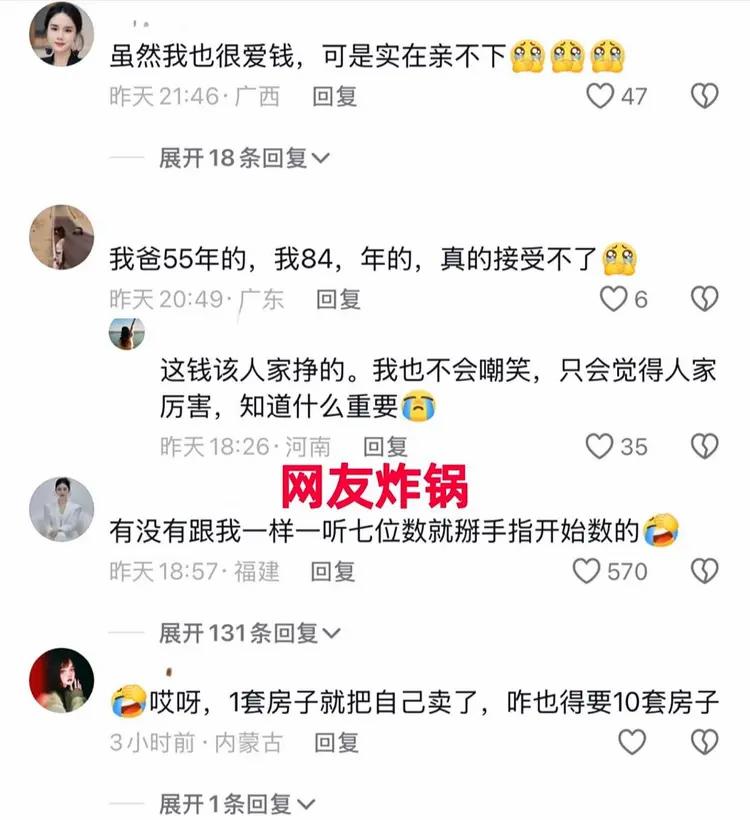Like the comment about 七位数
This screenshot has width=750, height=820.
point(586,571)
